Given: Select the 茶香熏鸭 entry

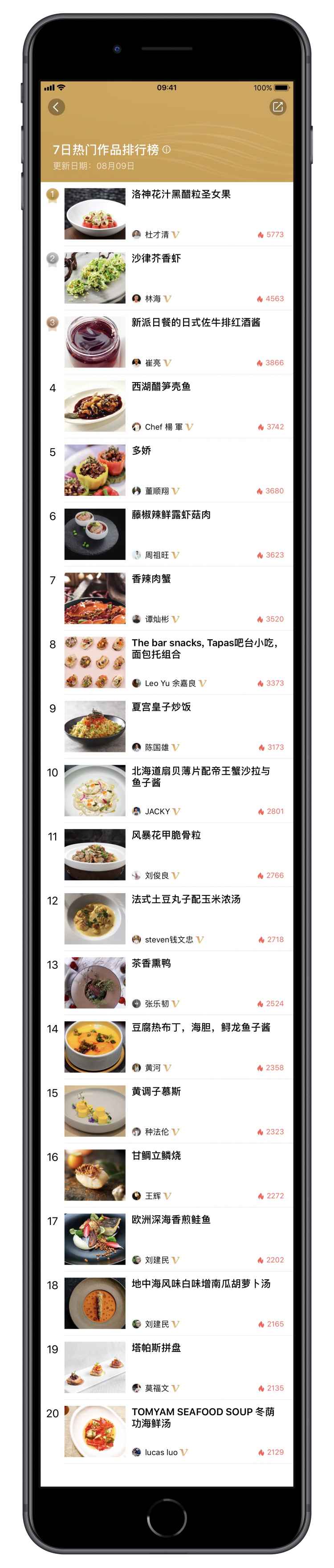Looking at the screenshot, I should pos(151,963).
